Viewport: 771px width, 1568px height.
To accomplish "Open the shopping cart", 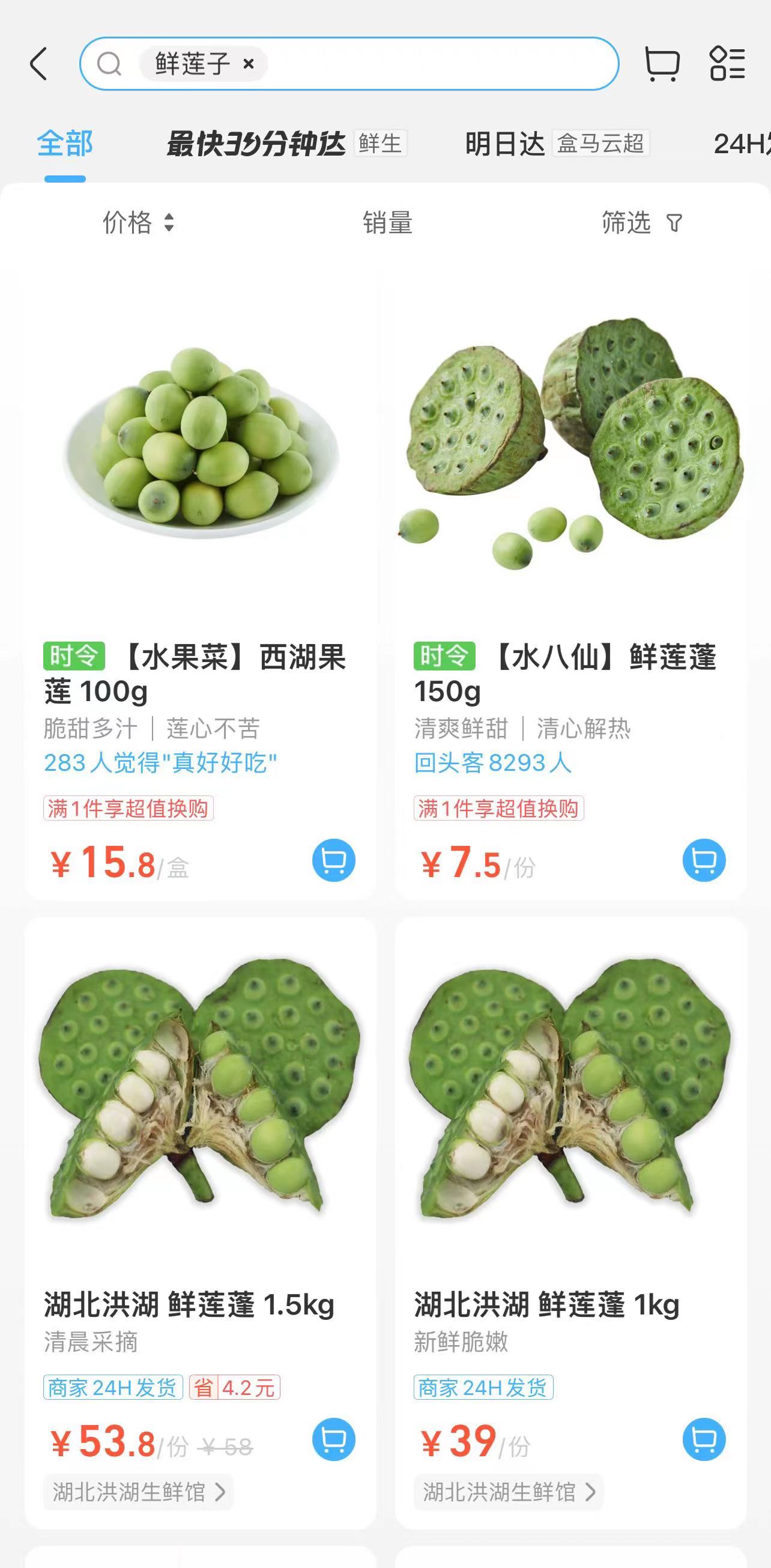I will [662, 64].
